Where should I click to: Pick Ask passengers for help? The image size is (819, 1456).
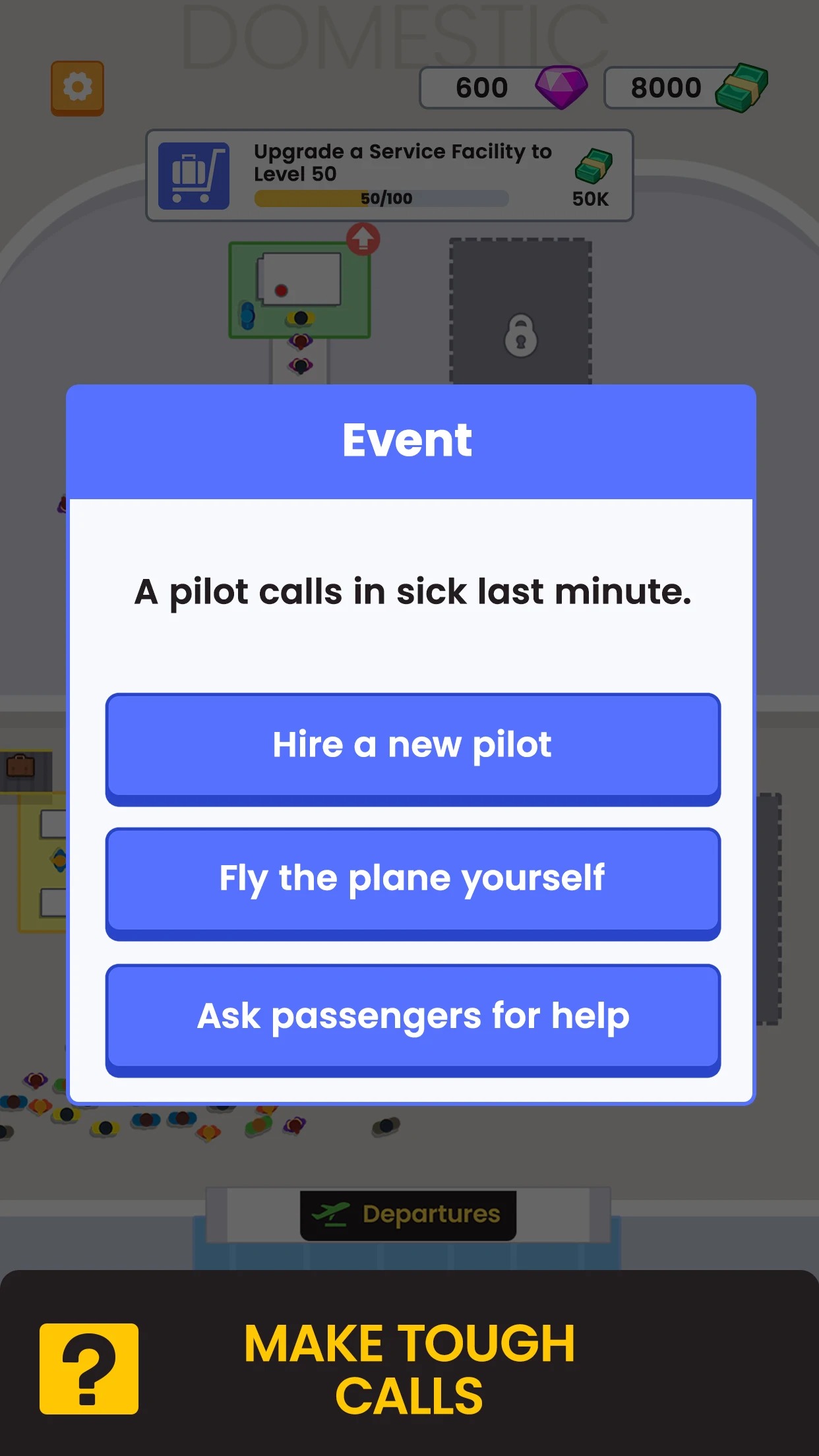[413, 1019]
